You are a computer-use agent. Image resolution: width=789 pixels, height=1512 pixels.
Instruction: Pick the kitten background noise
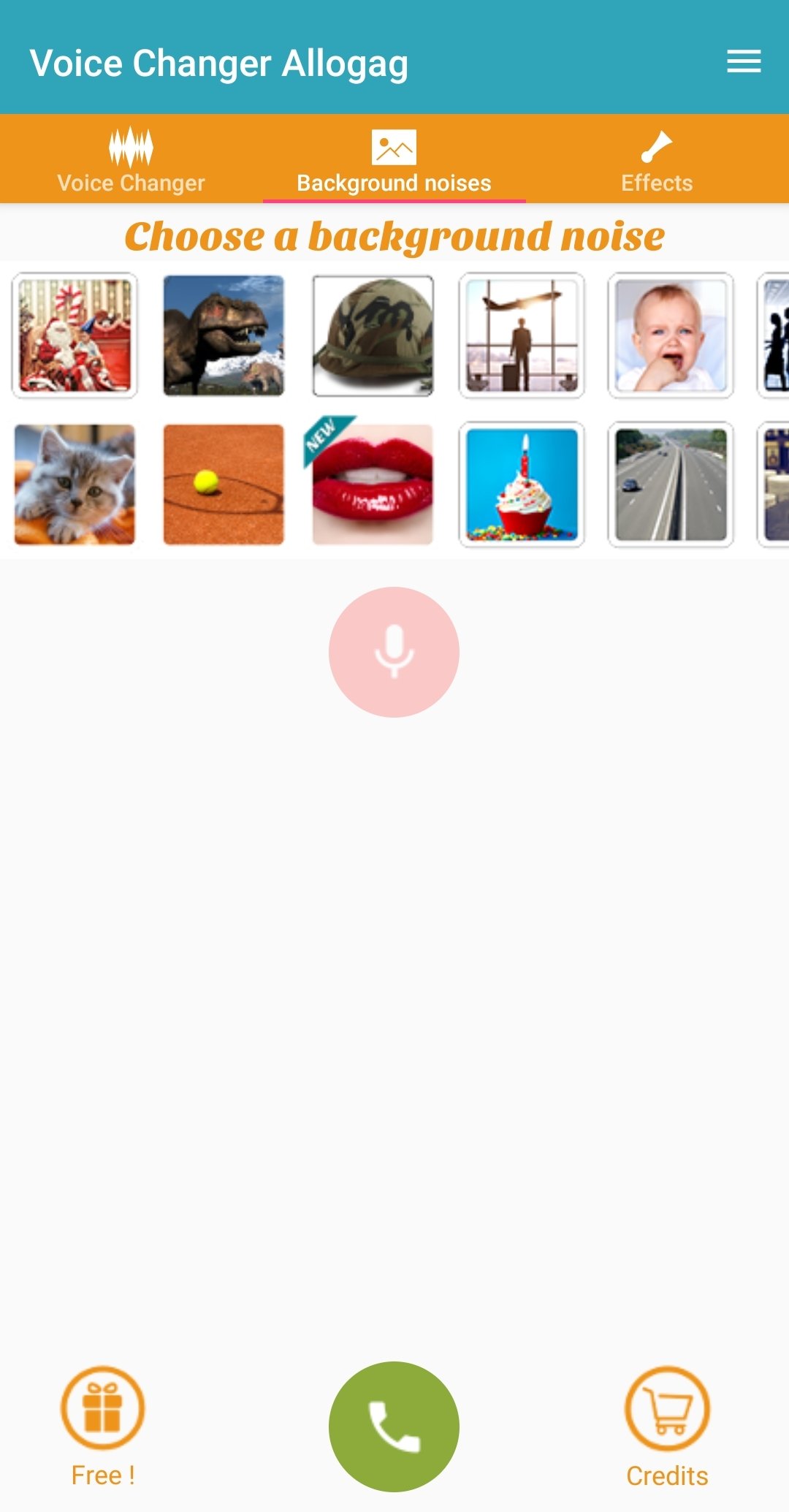75,485
